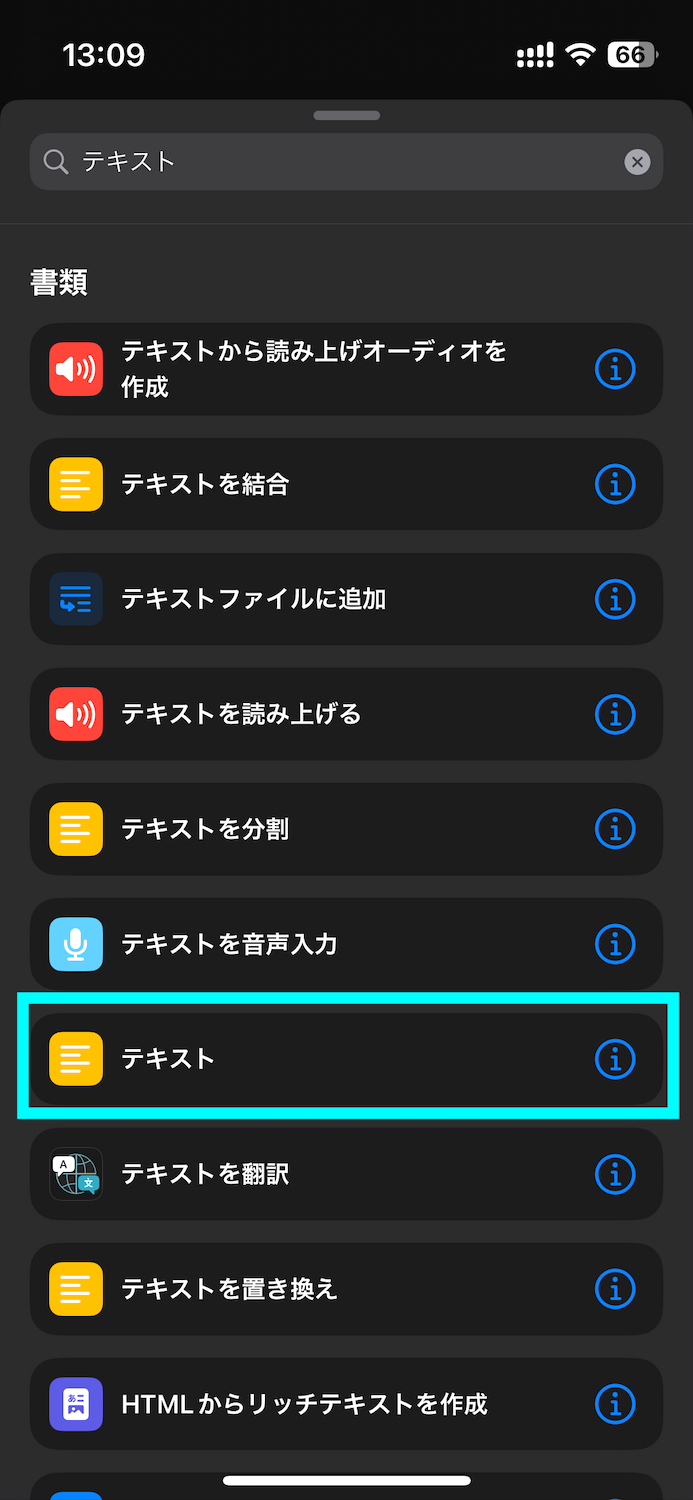View info for テキストを翻訳
Image resolution: width=693 pixels, height=1500 pixels.
coord(615,1174)
